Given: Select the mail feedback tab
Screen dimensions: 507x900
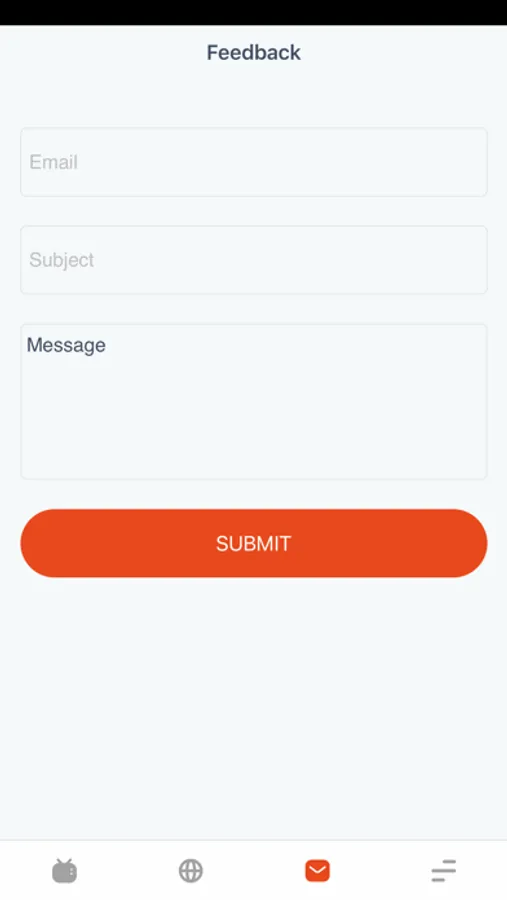Looking at the screenshot, I should [318, 871].
